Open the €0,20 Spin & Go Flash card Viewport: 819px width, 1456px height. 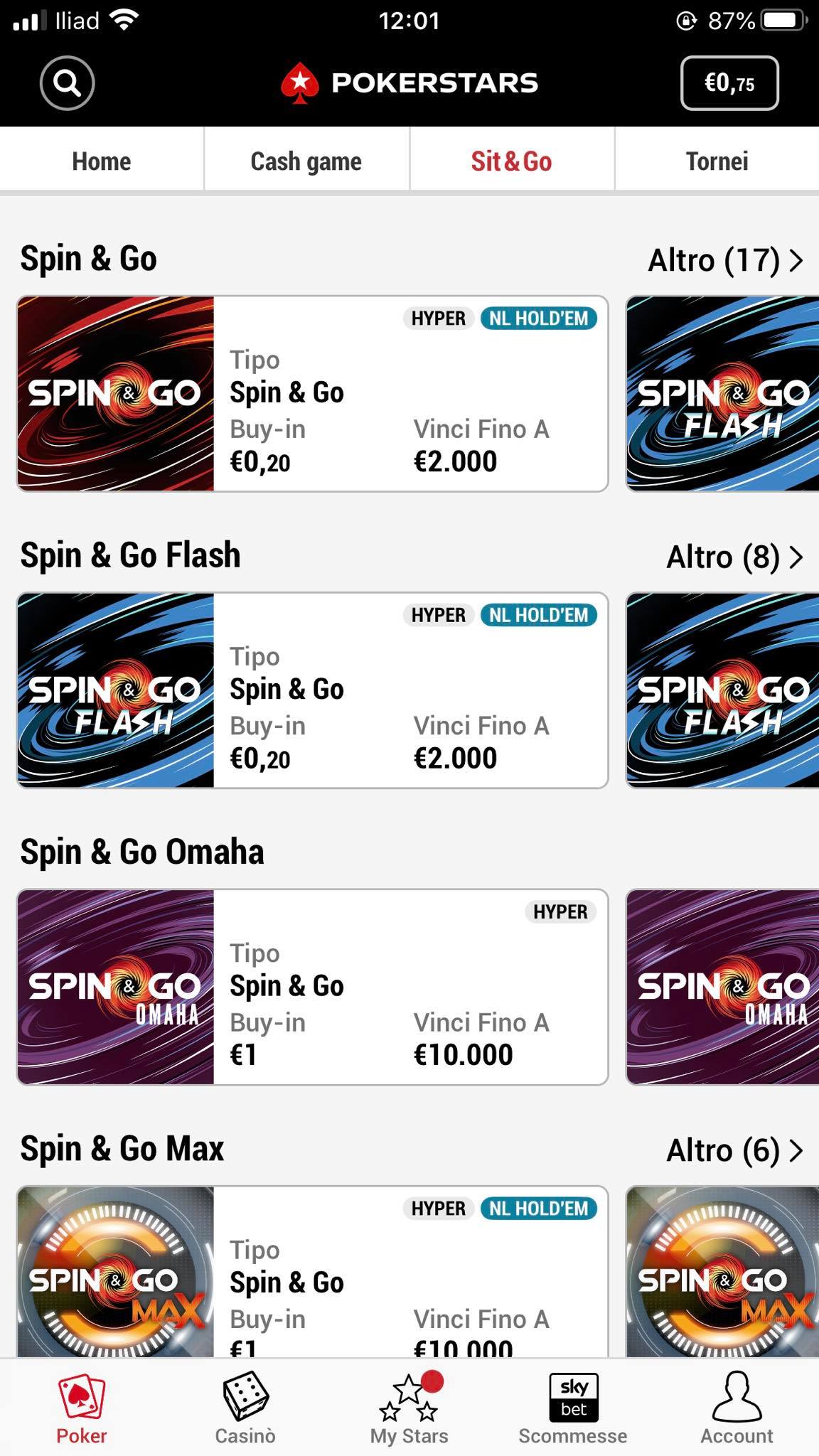point(313,690)
